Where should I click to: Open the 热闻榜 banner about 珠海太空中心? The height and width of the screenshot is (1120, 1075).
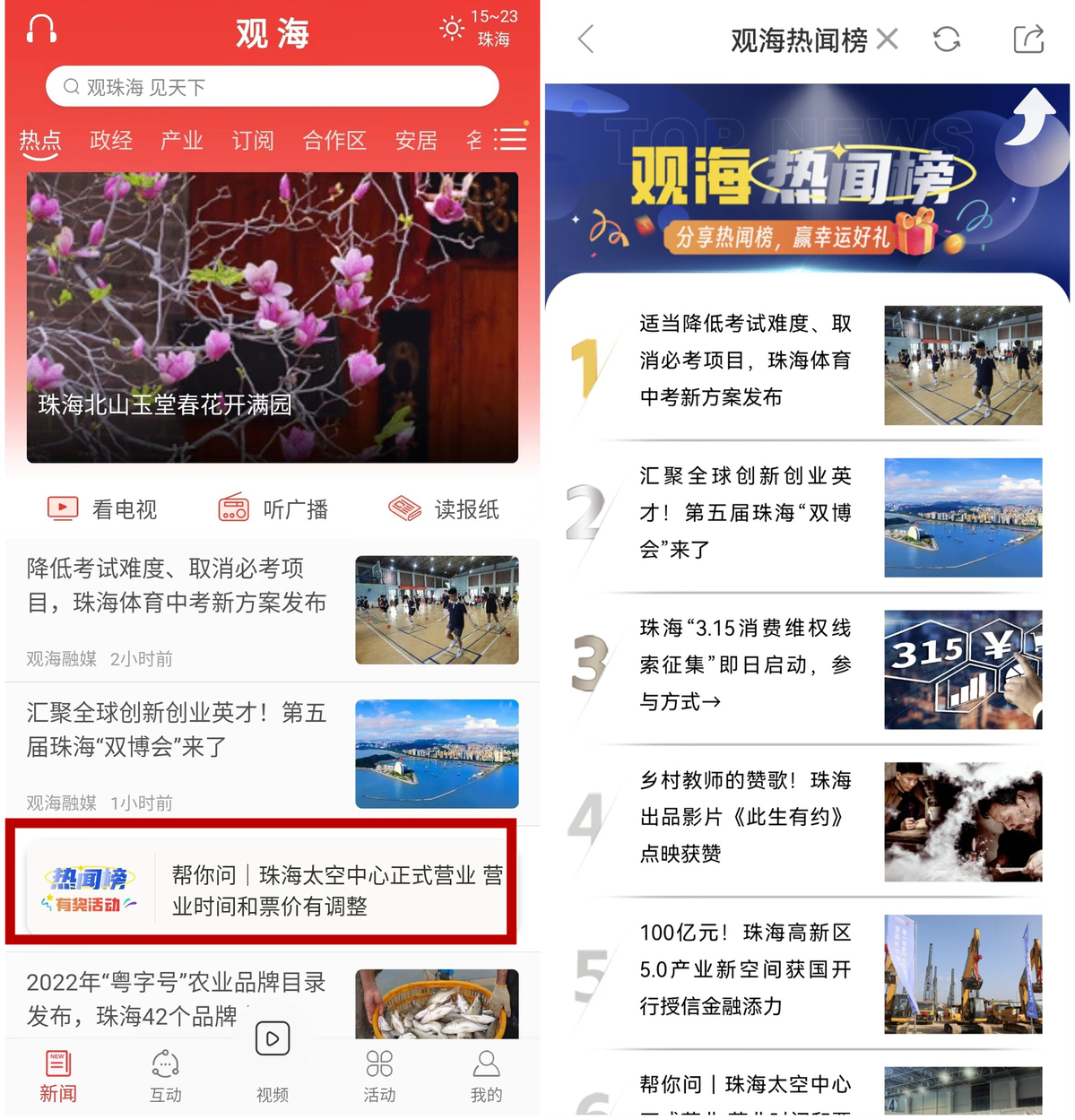266,890
